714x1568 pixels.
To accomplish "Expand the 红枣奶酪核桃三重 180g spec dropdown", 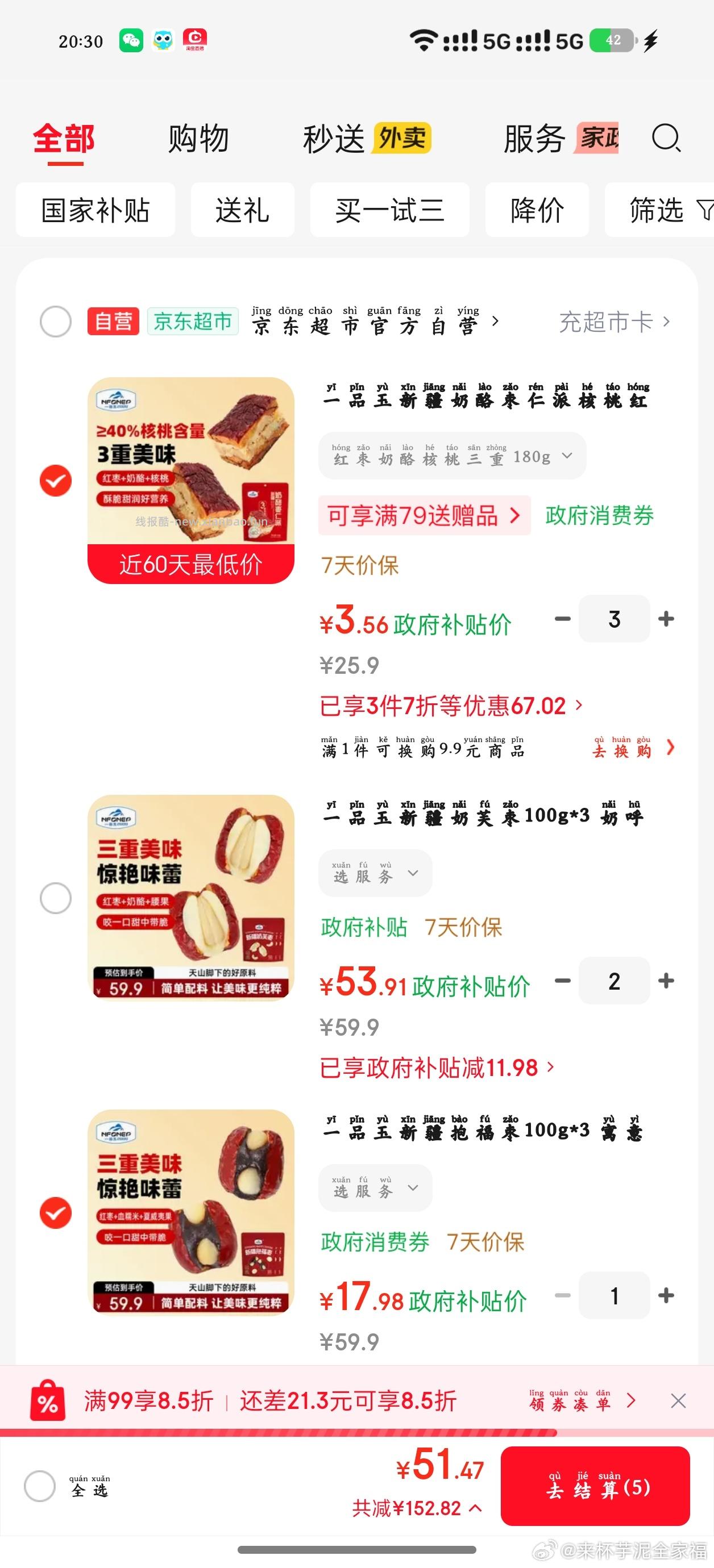I will click(x=452, y=455).
